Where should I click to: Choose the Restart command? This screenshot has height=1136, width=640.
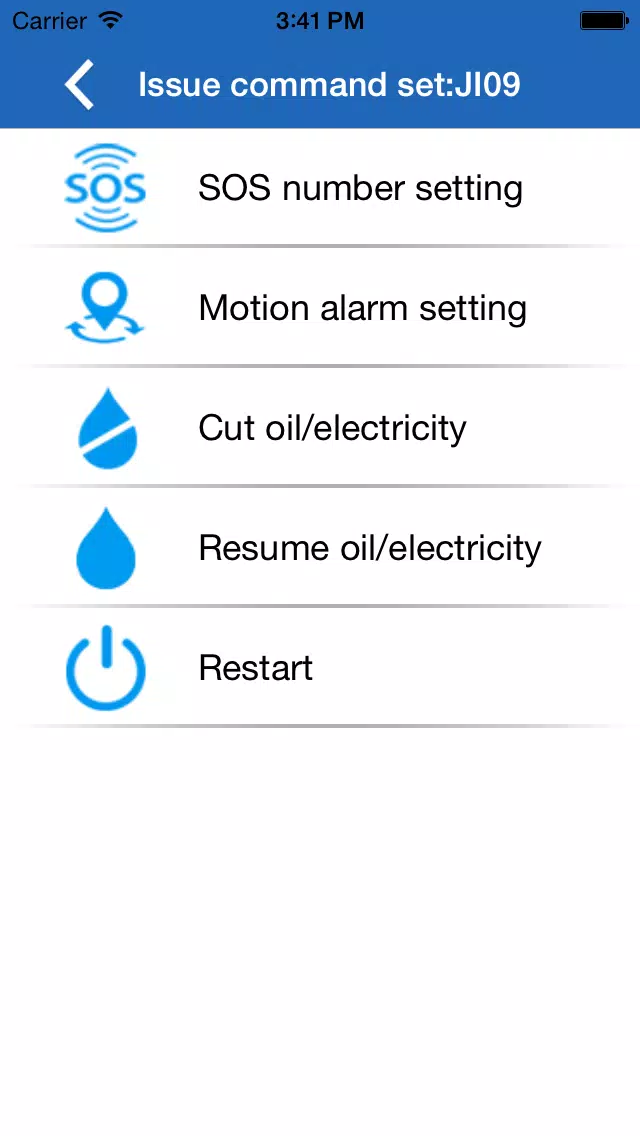(x=320, y=667)
